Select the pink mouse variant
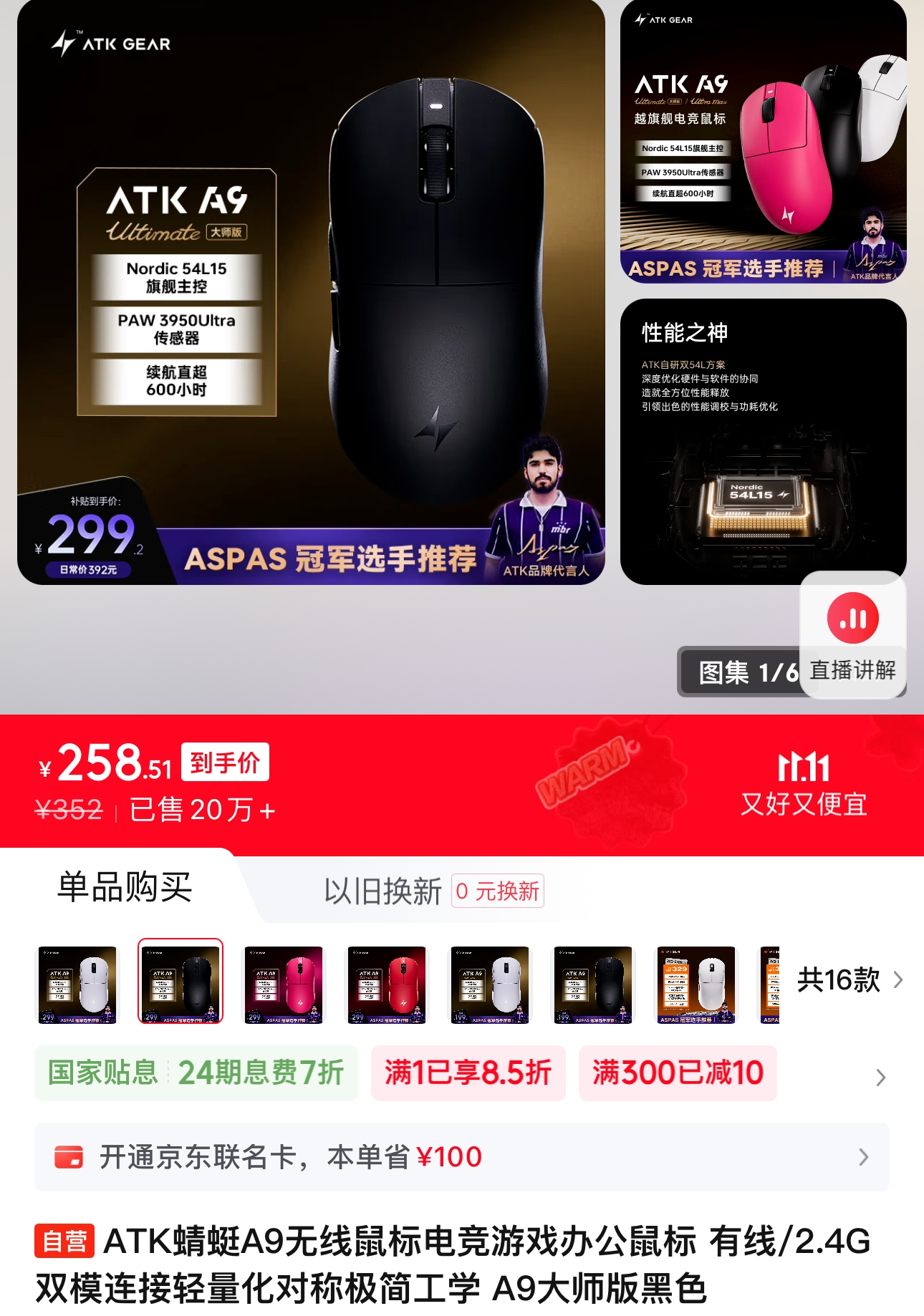The height and width of the screenshot is (1316, 924). 284,984
